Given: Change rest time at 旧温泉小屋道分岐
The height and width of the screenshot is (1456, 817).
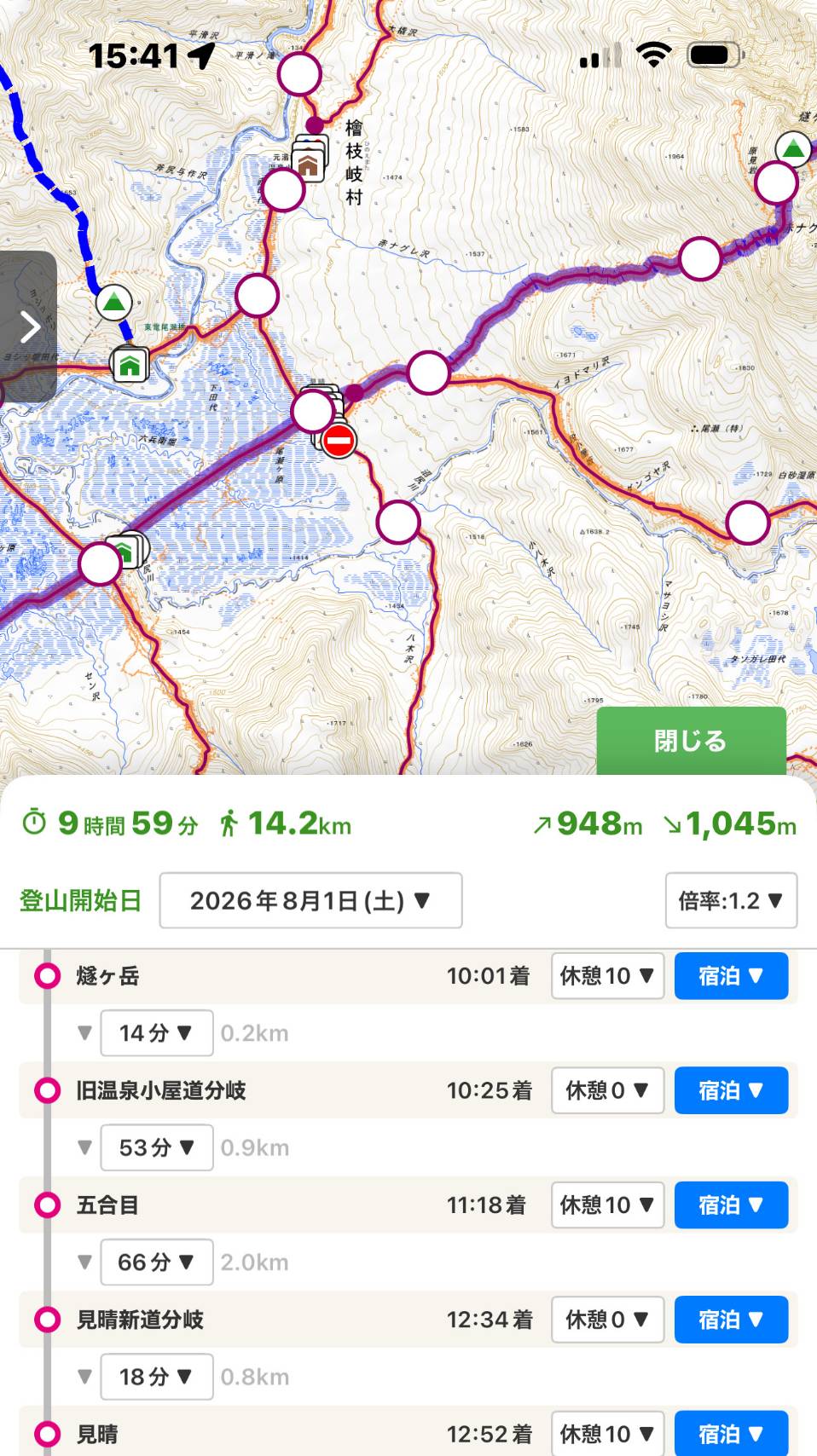Looking at the screenshot, I should pos(607,1090).
